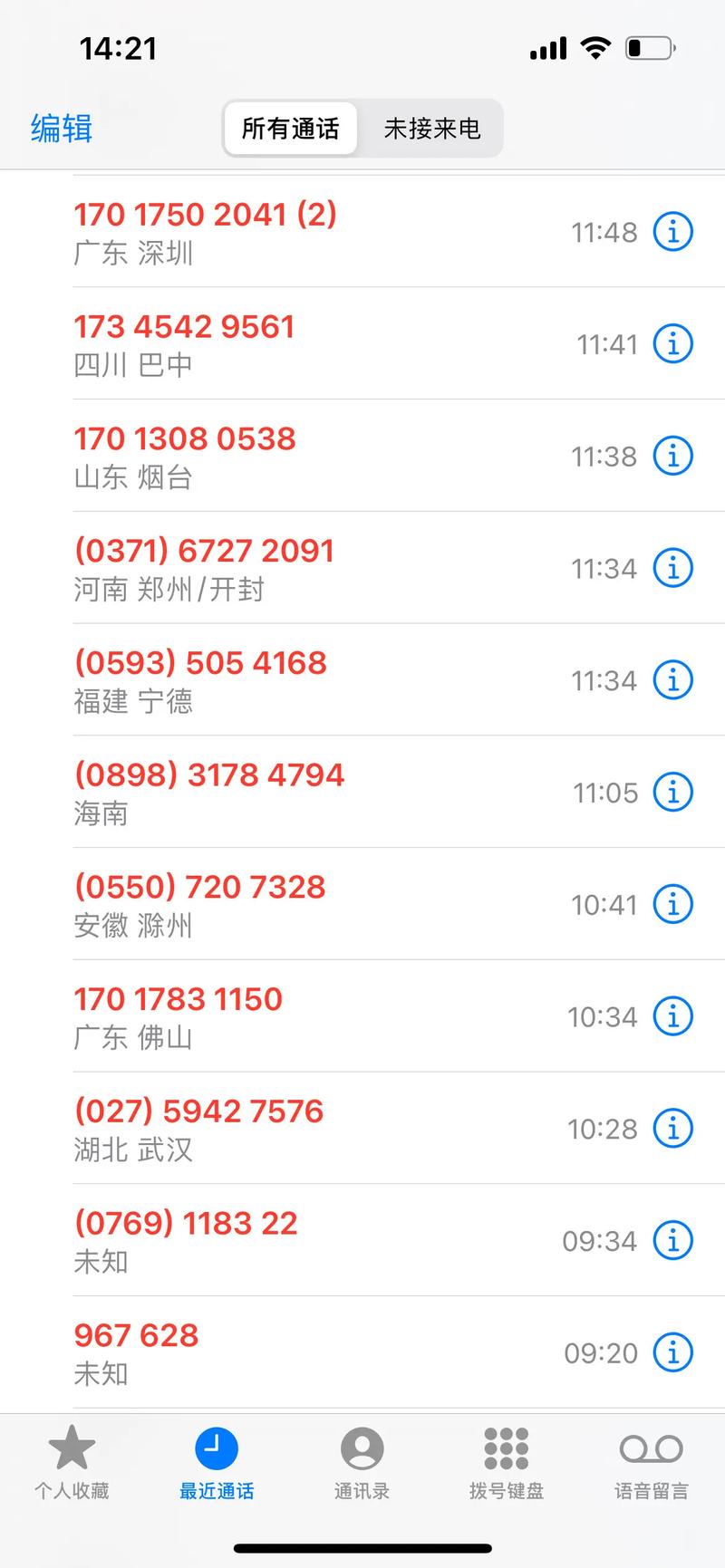Image resolution: width=725 pixels, height=1568 pixels.
Task: Open info for 967 628
Action: [672, 1352]
